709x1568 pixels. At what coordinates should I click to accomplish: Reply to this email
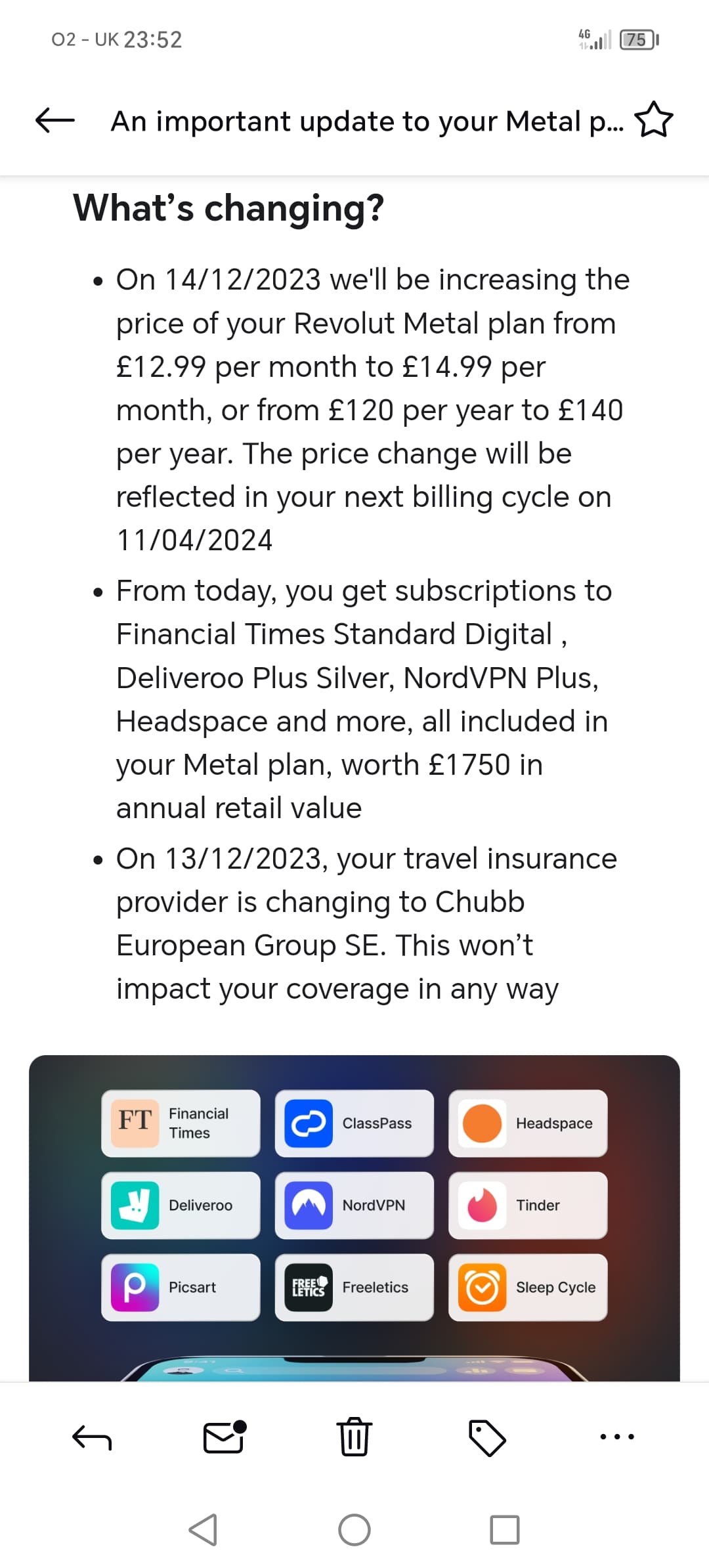point(92,1437)
